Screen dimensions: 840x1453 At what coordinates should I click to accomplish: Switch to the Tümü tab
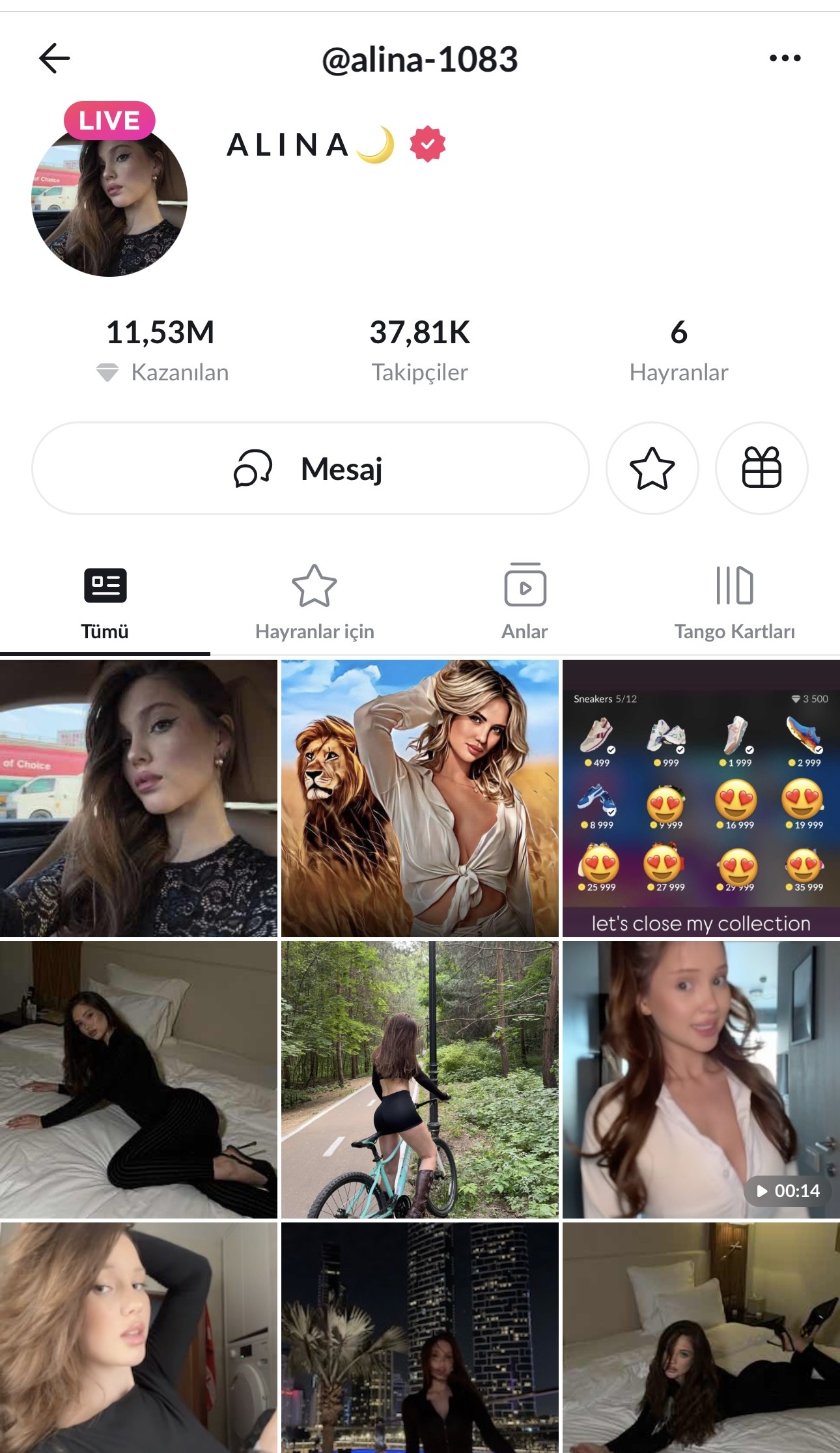pos(105,602)
